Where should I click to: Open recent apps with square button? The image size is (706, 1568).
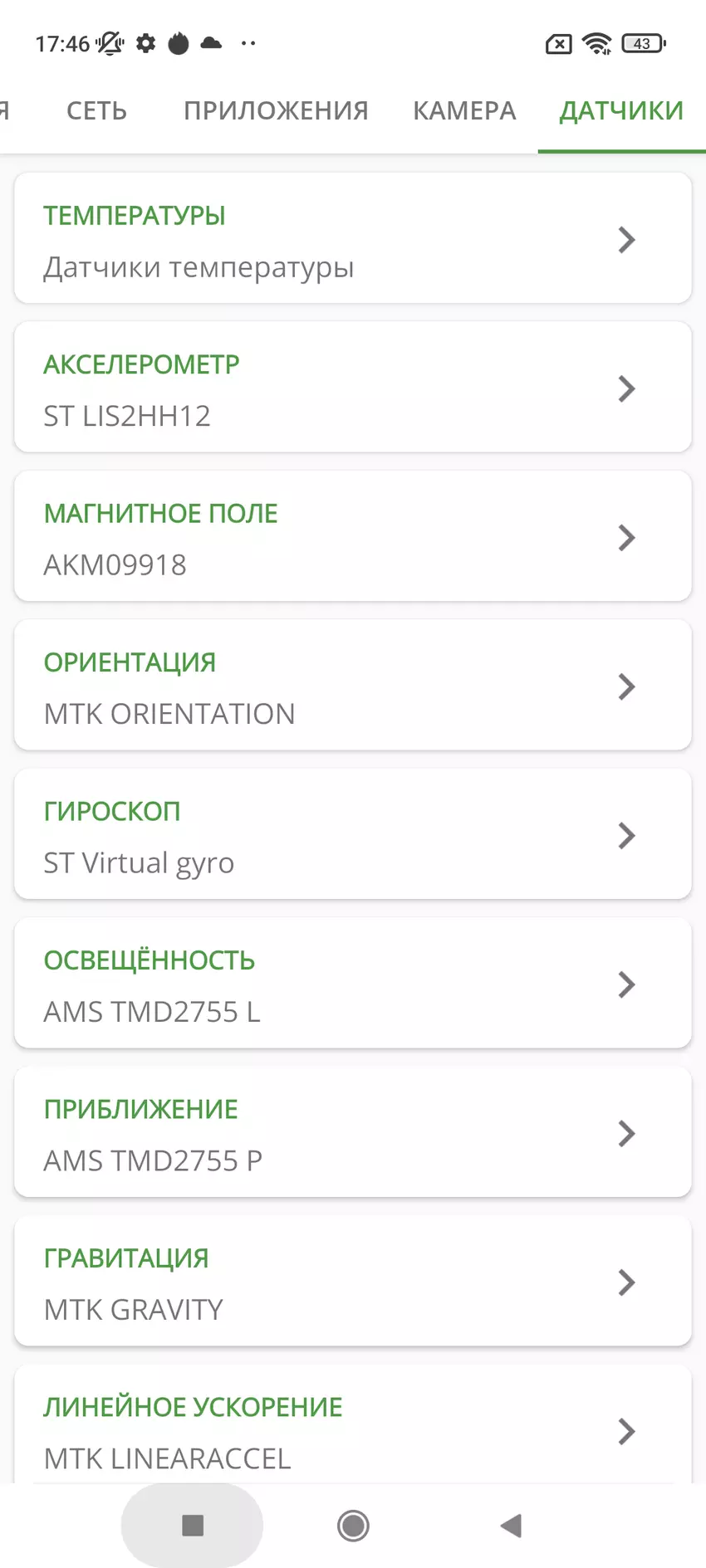point(193,1525)
